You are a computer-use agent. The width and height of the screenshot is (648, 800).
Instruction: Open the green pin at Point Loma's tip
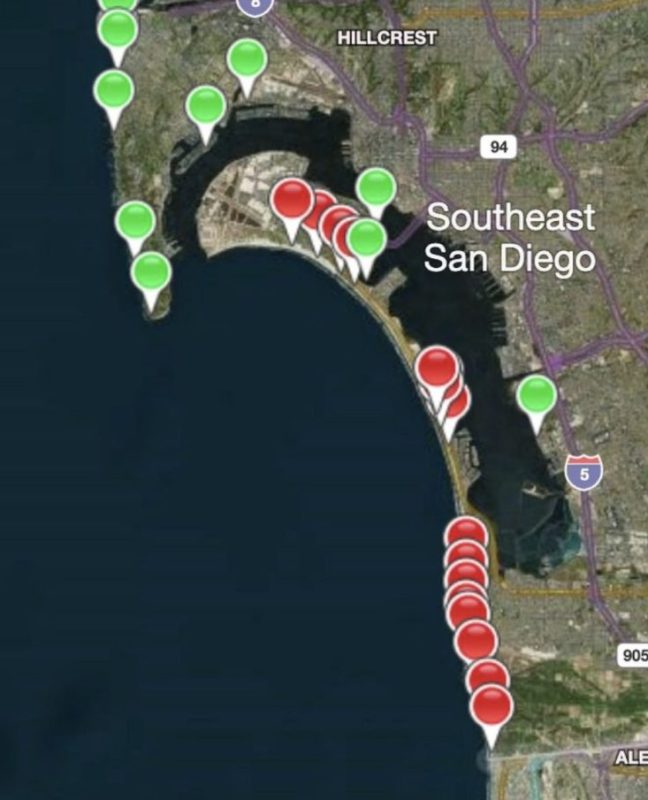(152, 272)
